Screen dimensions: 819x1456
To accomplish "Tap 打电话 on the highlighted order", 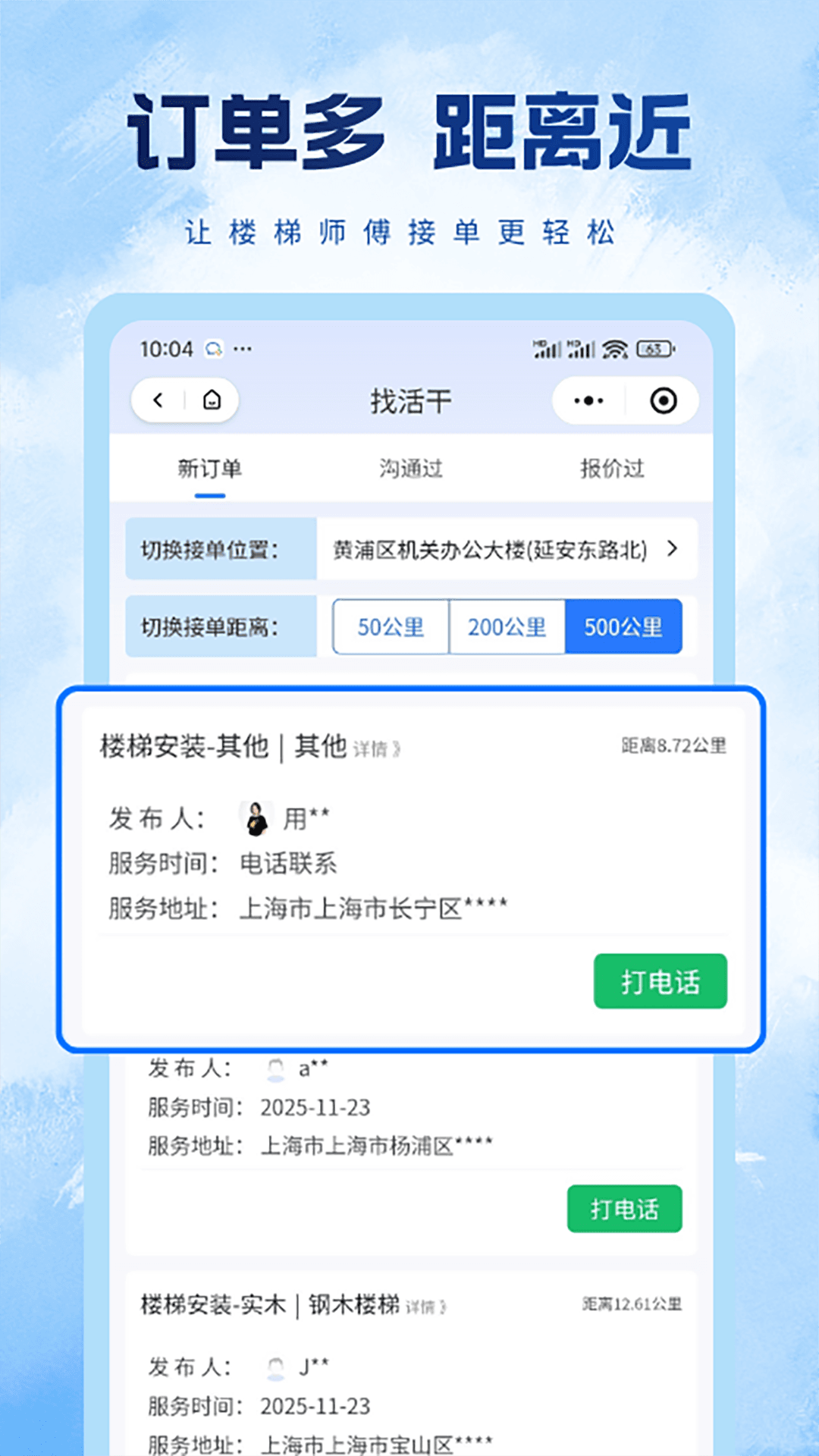I will point(660,981).
